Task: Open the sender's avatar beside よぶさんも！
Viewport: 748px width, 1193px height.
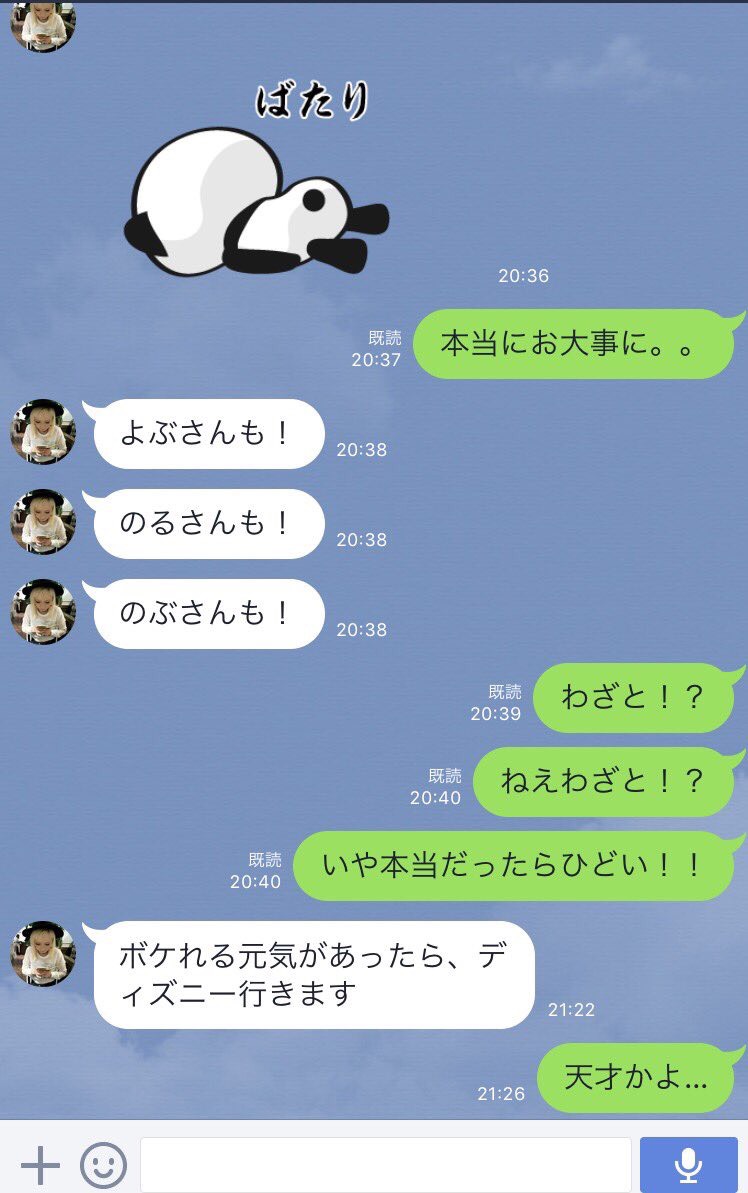Action: point(43,432)
